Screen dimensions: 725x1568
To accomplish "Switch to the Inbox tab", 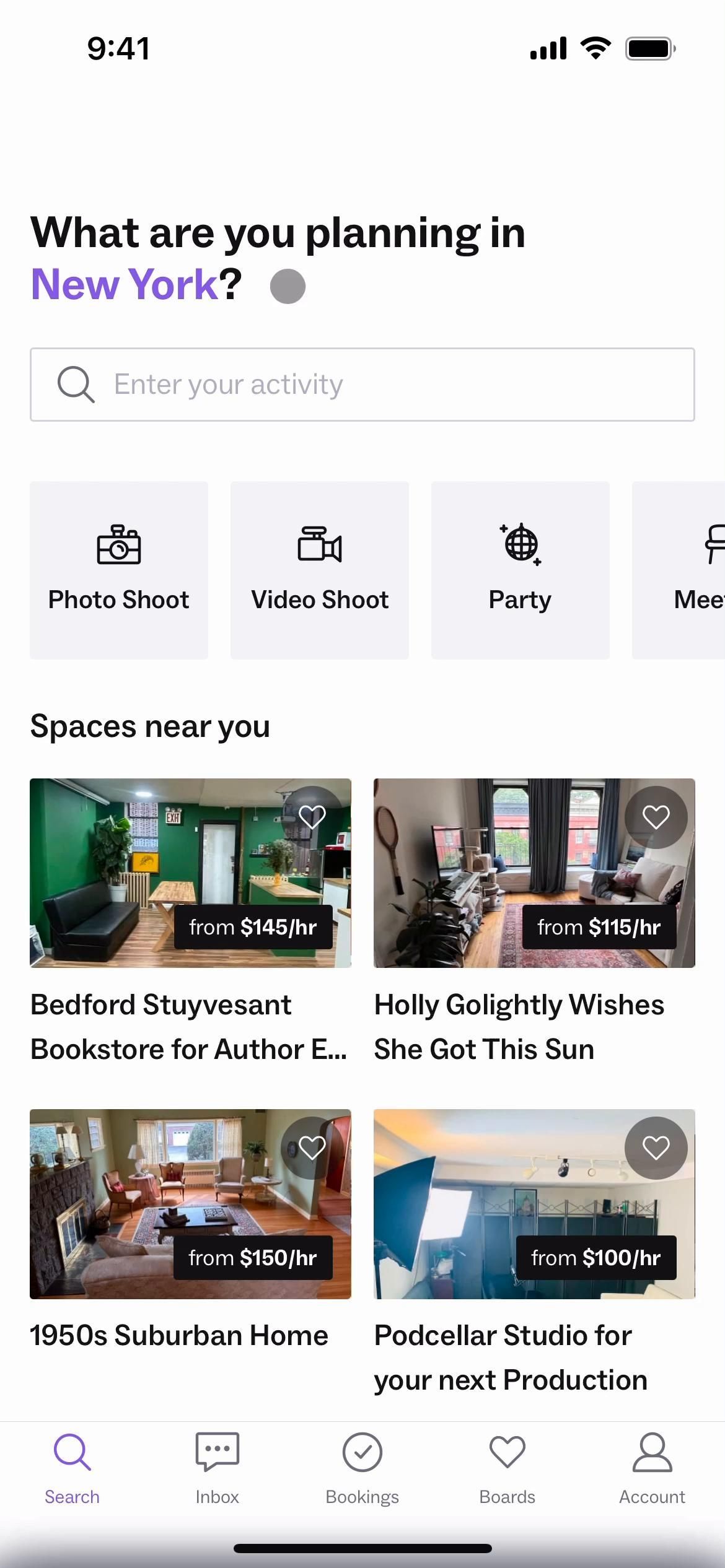I will point(217,1468).
